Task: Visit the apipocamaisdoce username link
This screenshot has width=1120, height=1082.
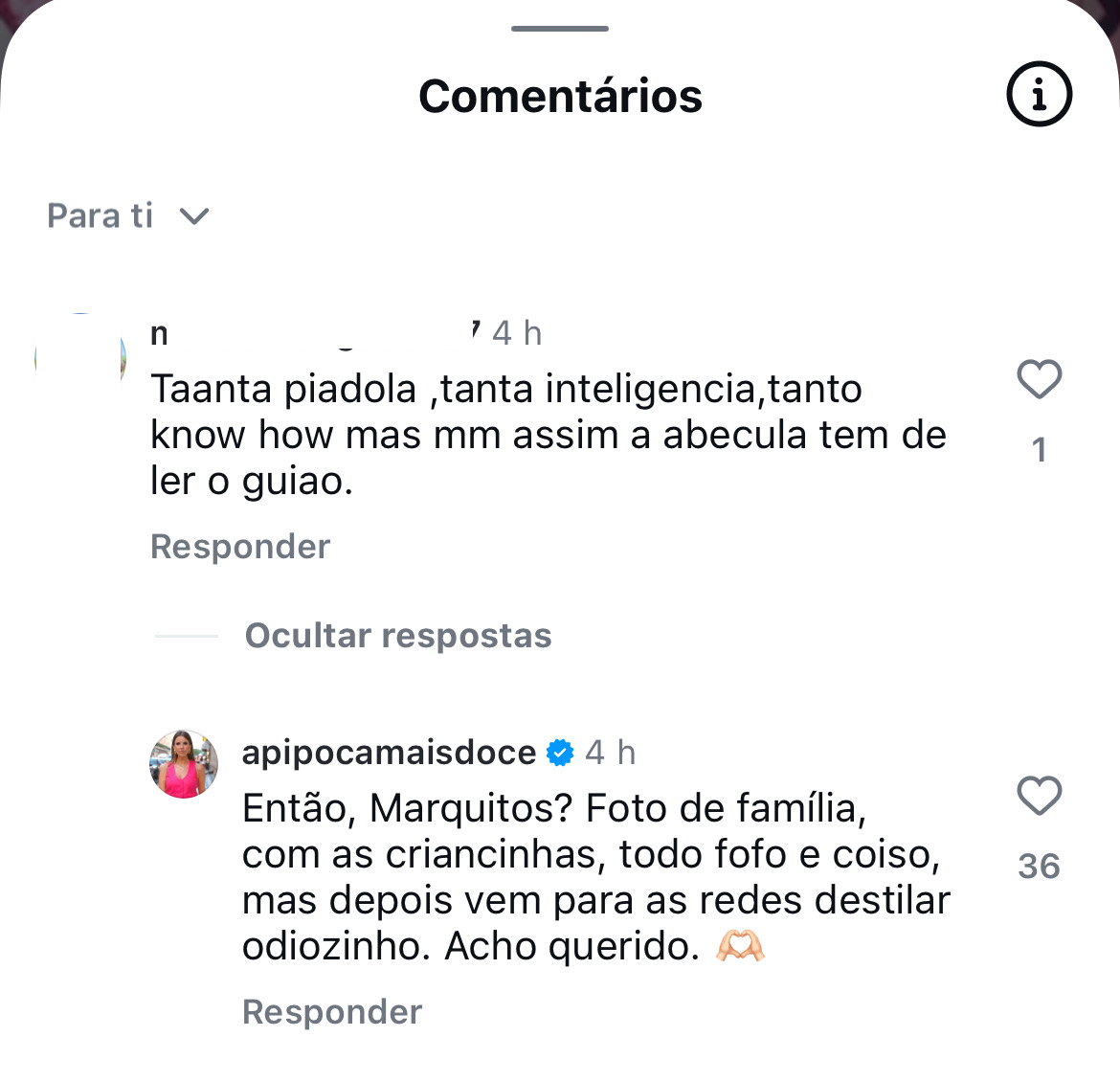Action: click(389, 753)
